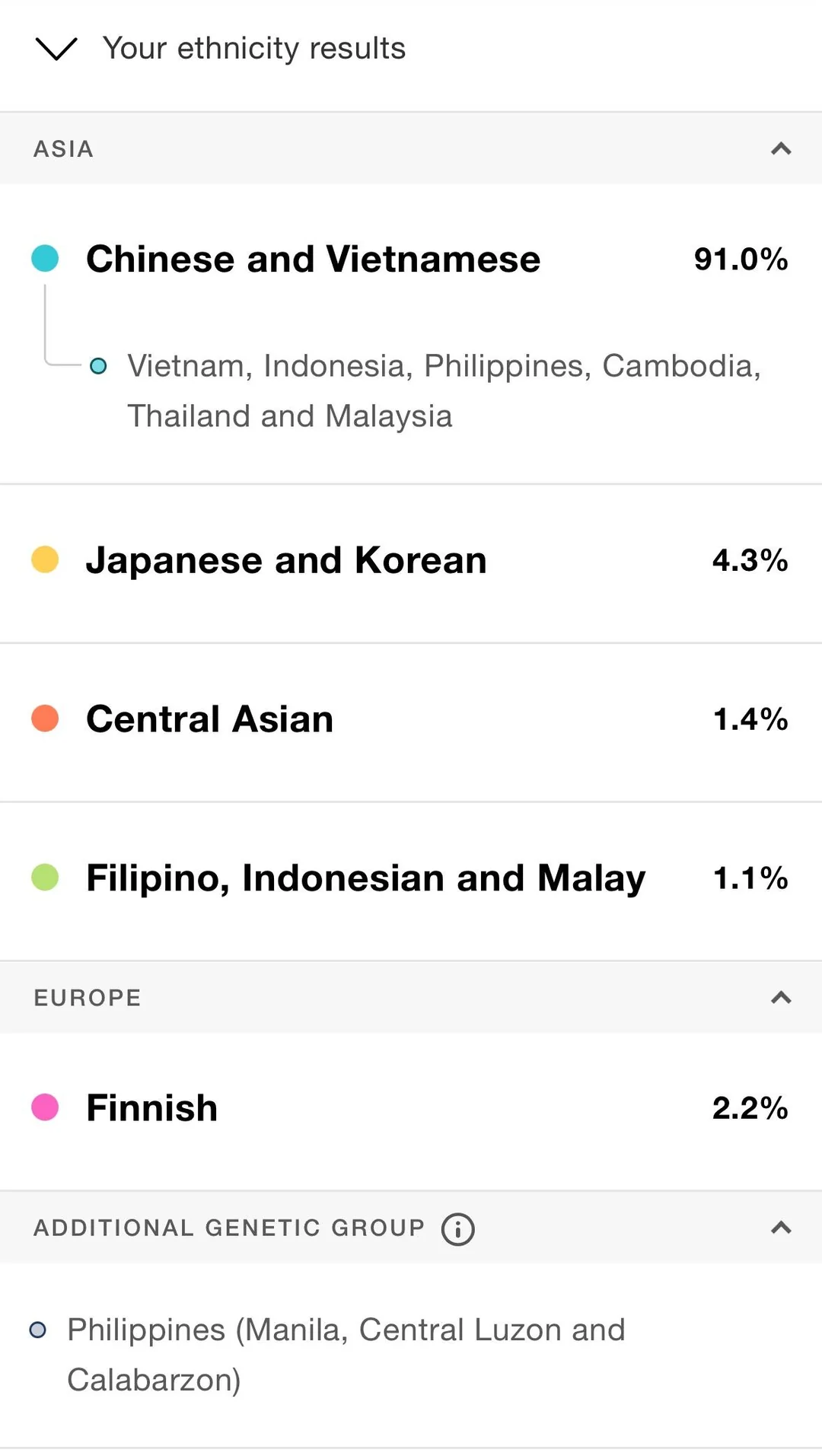Collapse the Europe section chevron

click(781, 997)
